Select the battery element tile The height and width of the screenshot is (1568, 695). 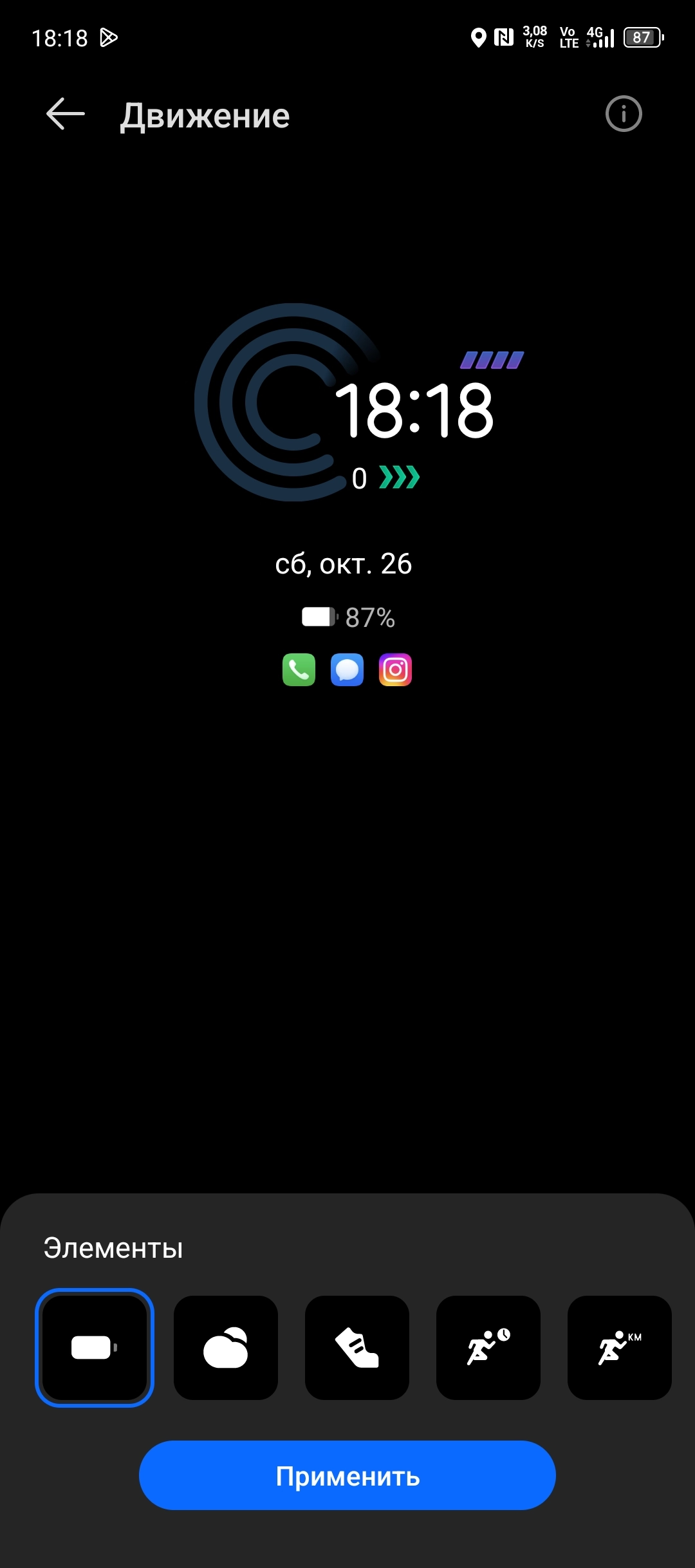click(95, 1347)
